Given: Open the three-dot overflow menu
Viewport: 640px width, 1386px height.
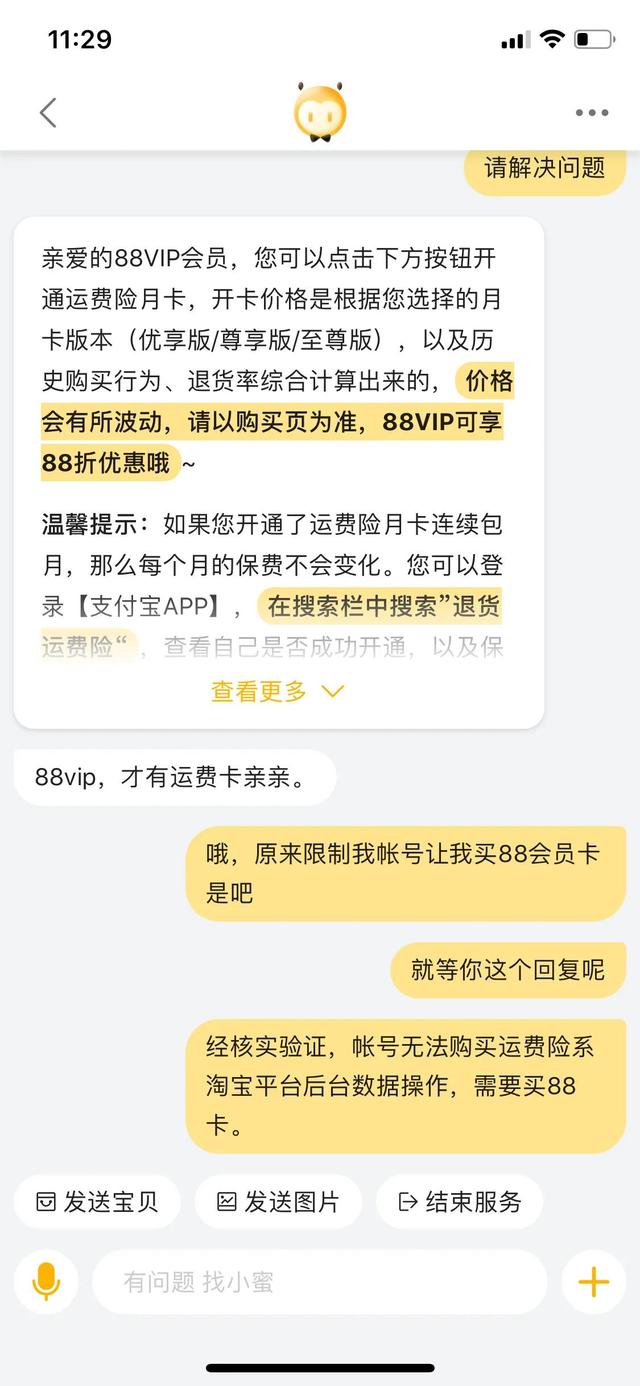Looking at the screenshot, I should 592,113.
